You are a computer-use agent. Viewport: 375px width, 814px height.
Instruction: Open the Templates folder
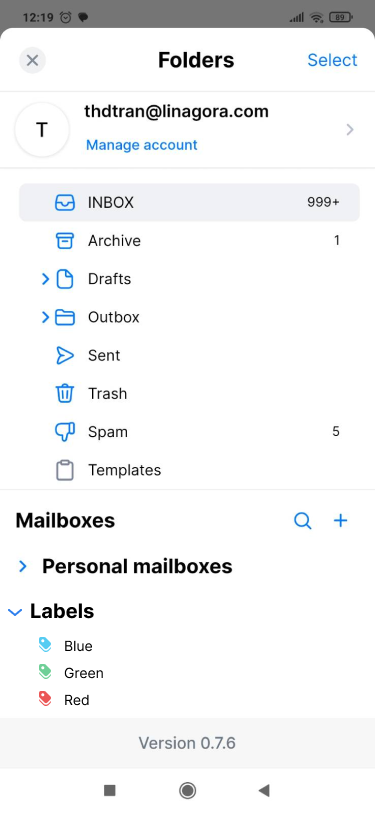pos(189,470)
